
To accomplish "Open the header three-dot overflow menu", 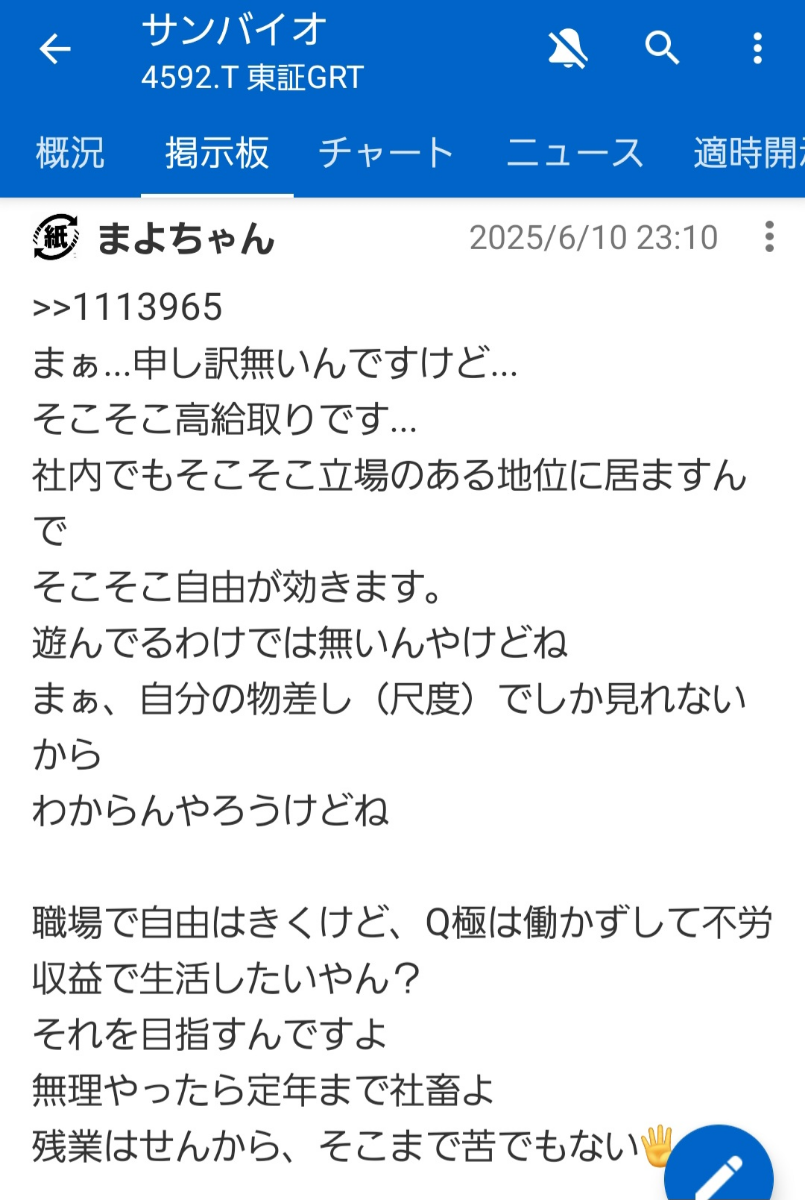I will pyautogui.click(x=757, y=48).
